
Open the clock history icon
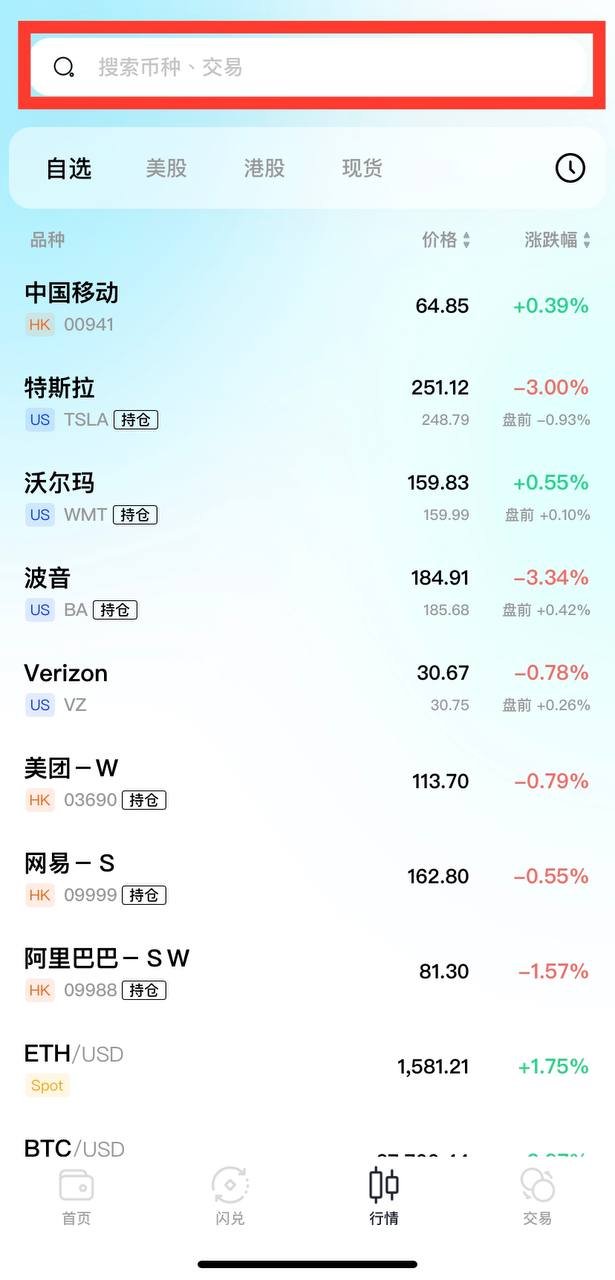click(570, 168)
